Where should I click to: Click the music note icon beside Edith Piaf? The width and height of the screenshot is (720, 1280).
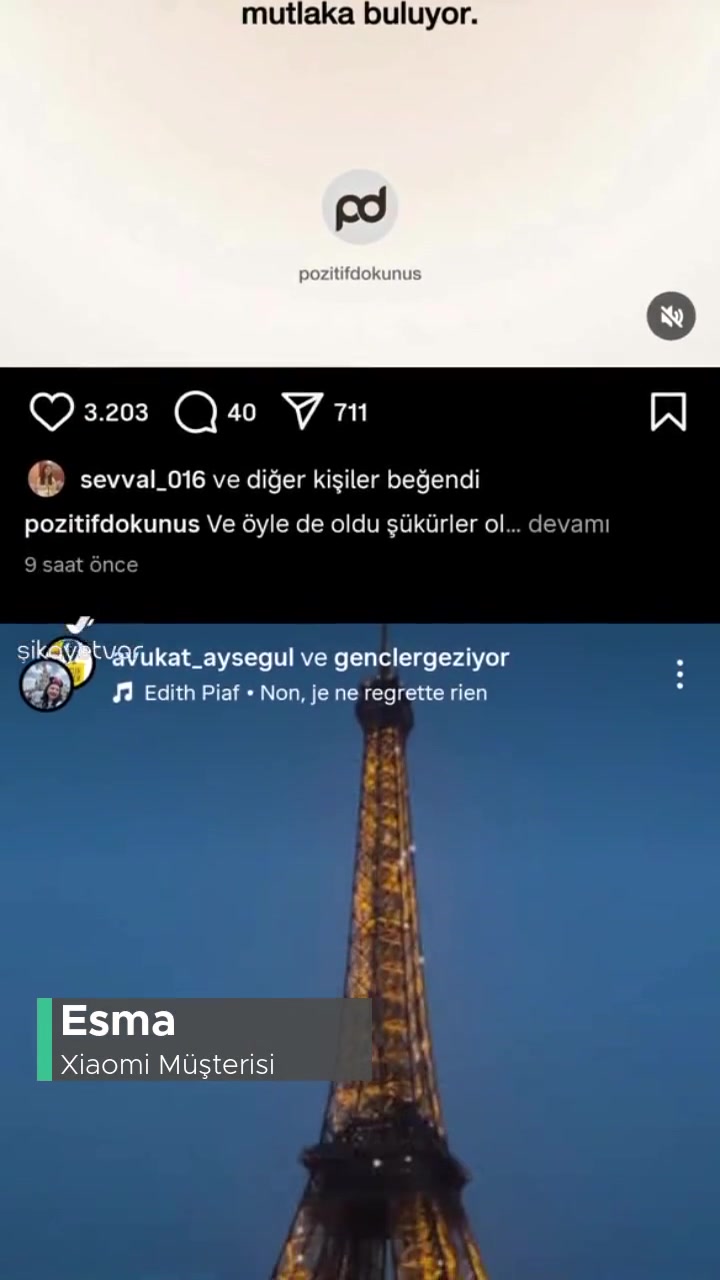pos(122,692)
